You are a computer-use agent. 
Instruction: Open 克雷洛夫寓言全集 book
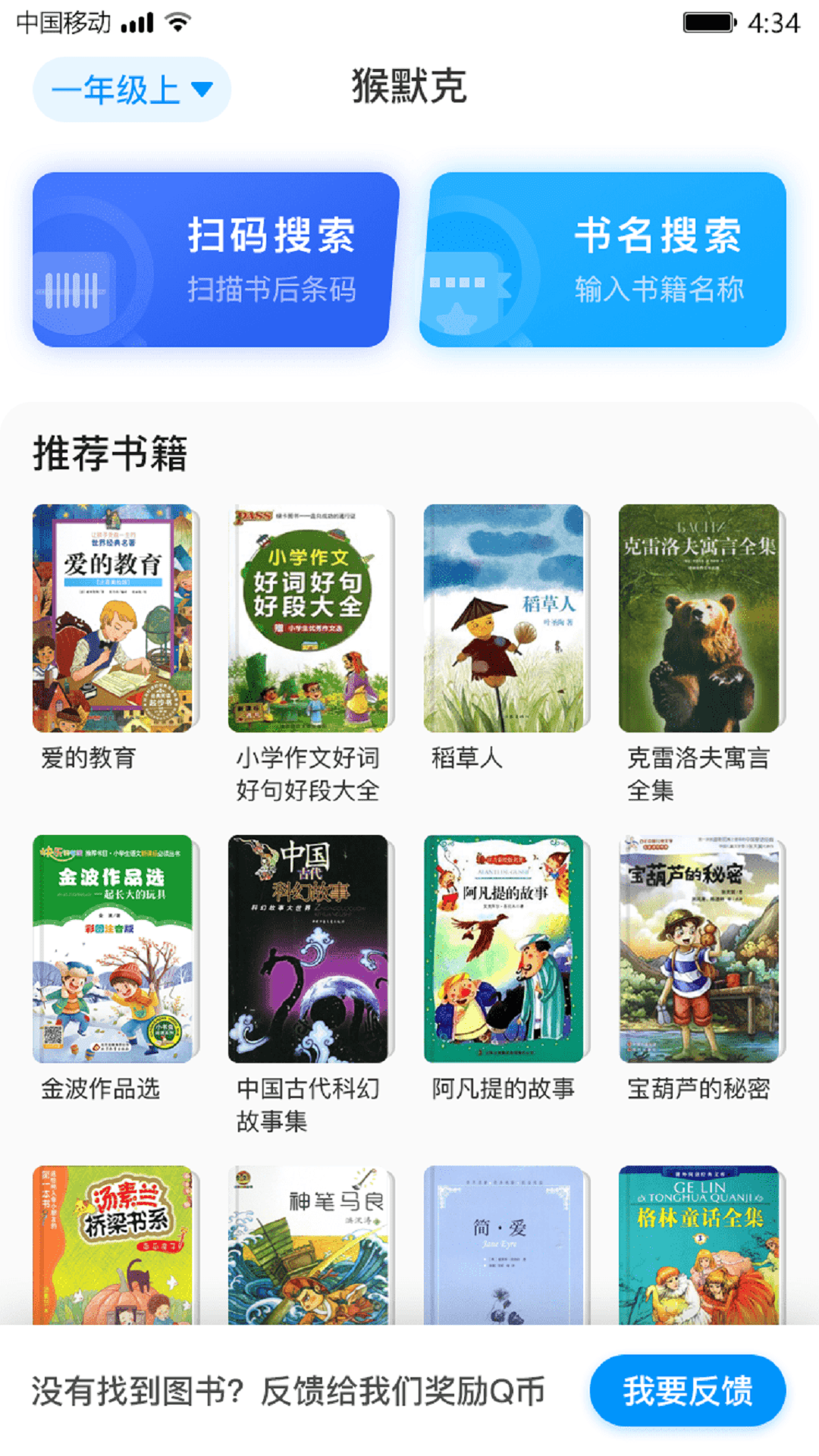698,618
